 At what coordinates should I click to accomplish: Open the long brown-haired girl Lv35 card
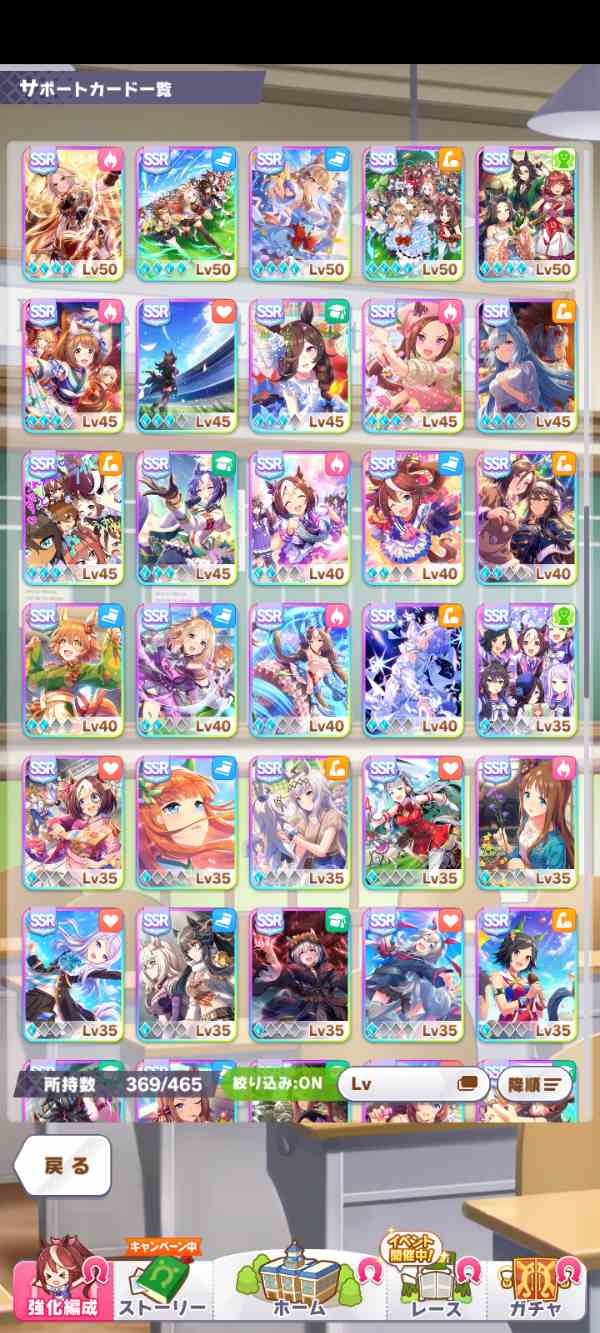click(x=527, y=822)
